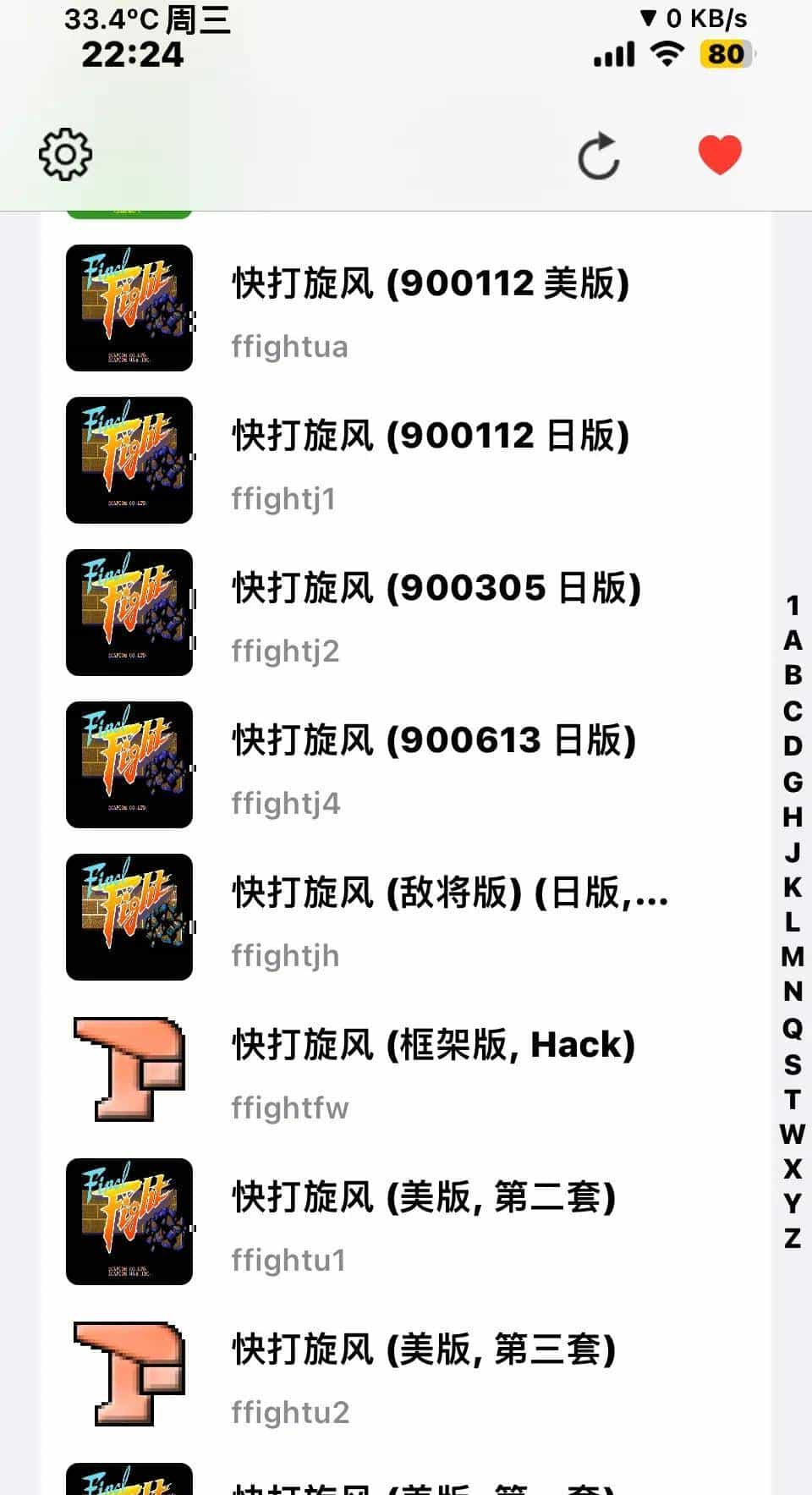Select 快打旋风 (900112 美版)
The height and width of the screenshot is (1495, 812).
pyautogui.click(x=430, y=283)
